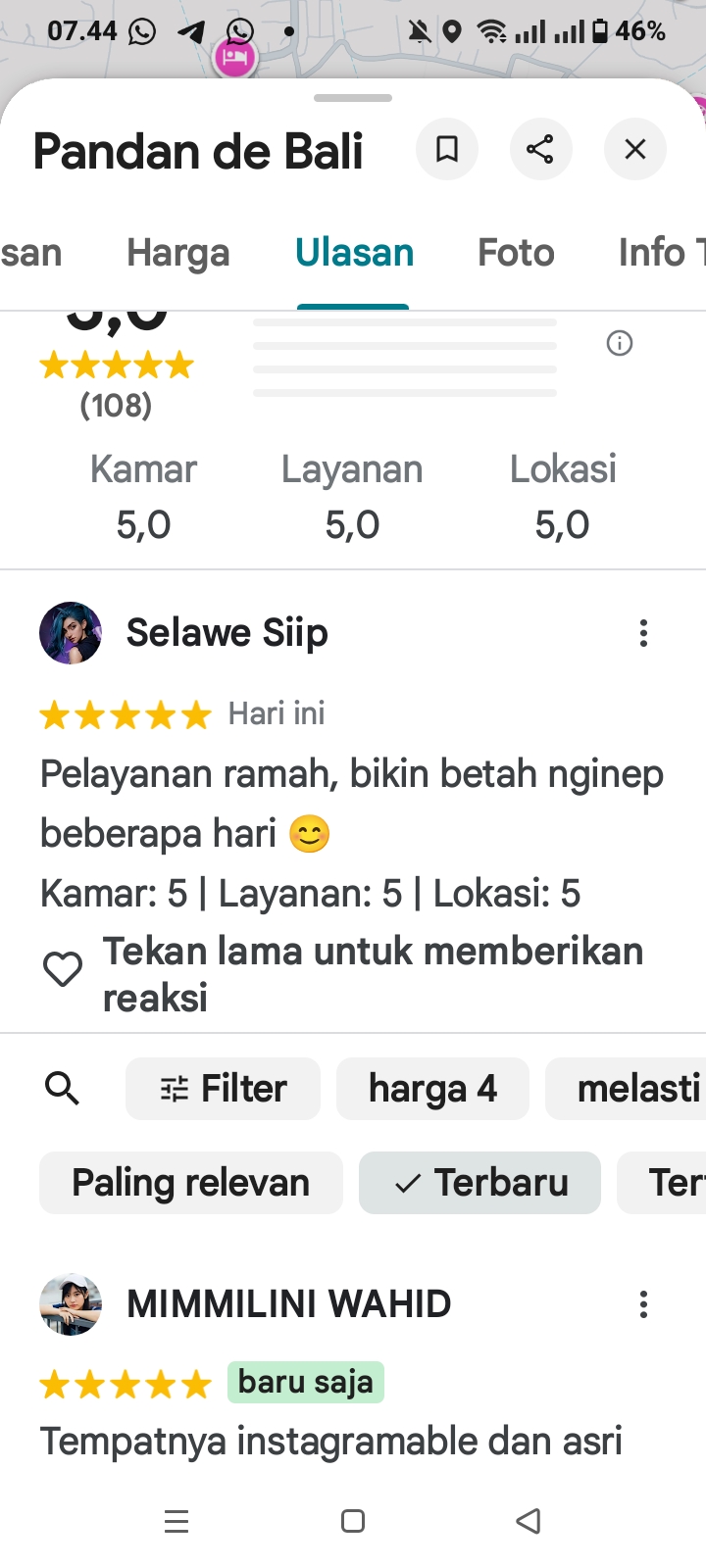Share the Pandan de Bali listing

(540, 149)
